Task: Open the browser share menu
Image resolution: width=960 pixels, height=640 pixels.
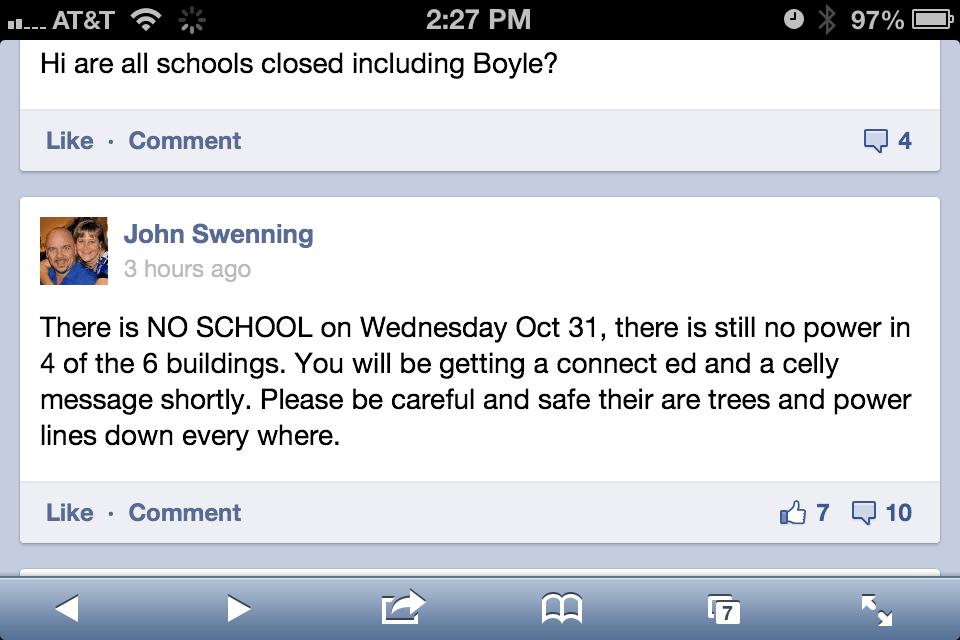Action: pos(403,608)
